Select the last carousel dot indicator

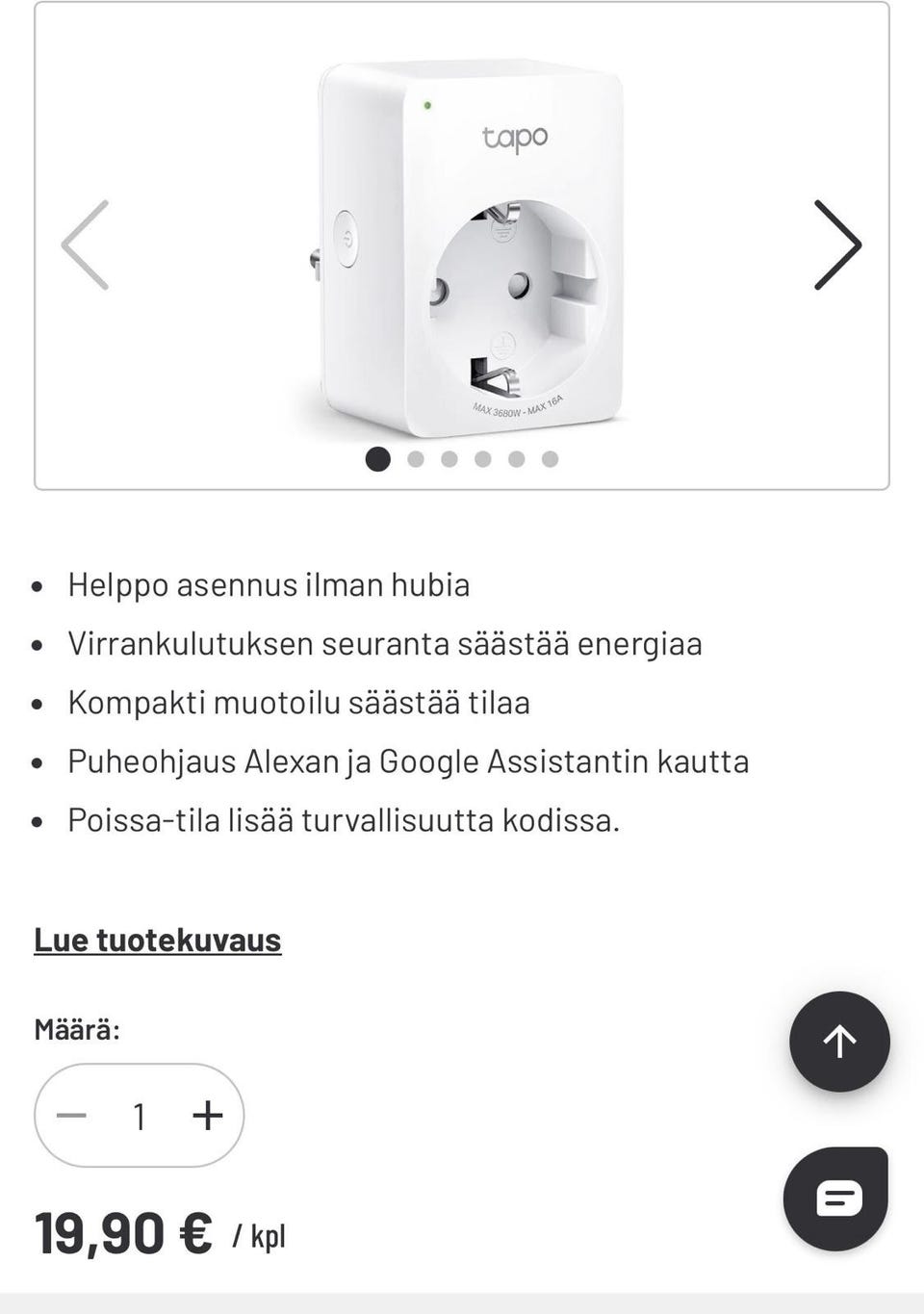(551, 459)
